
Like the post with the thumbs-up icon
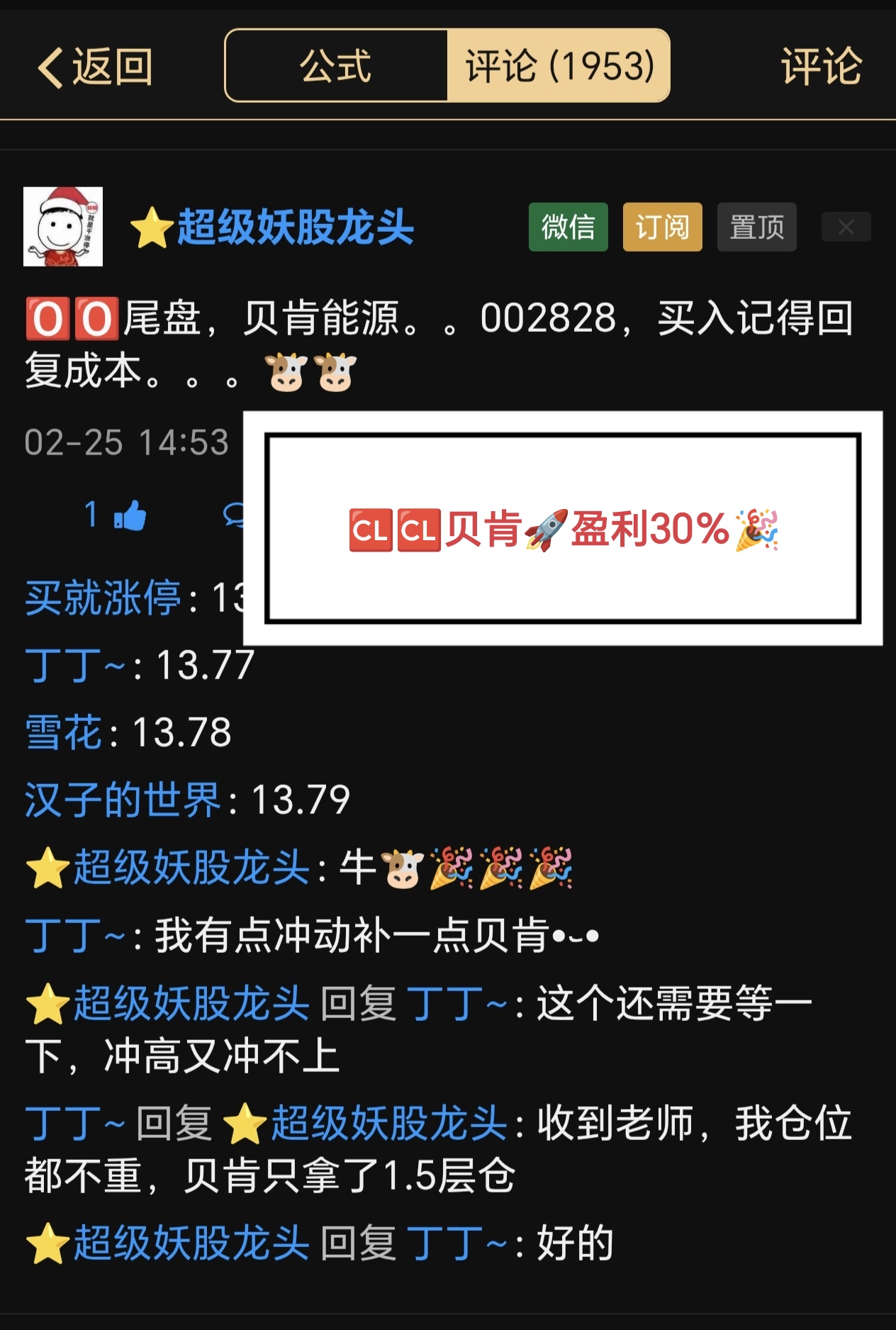click(x=129, y=515)
